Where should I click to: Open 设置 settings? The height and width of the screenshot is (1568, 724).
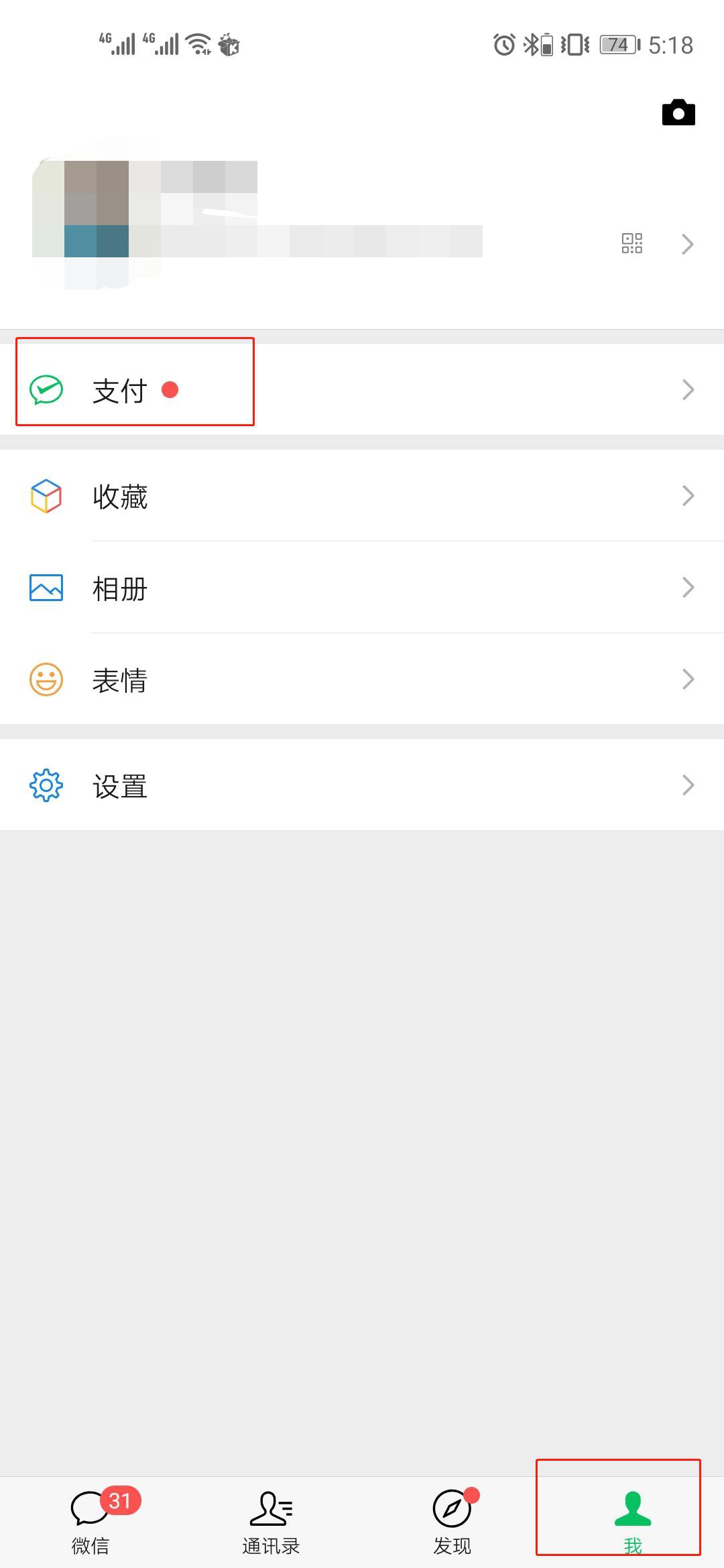tap(121, 785)
